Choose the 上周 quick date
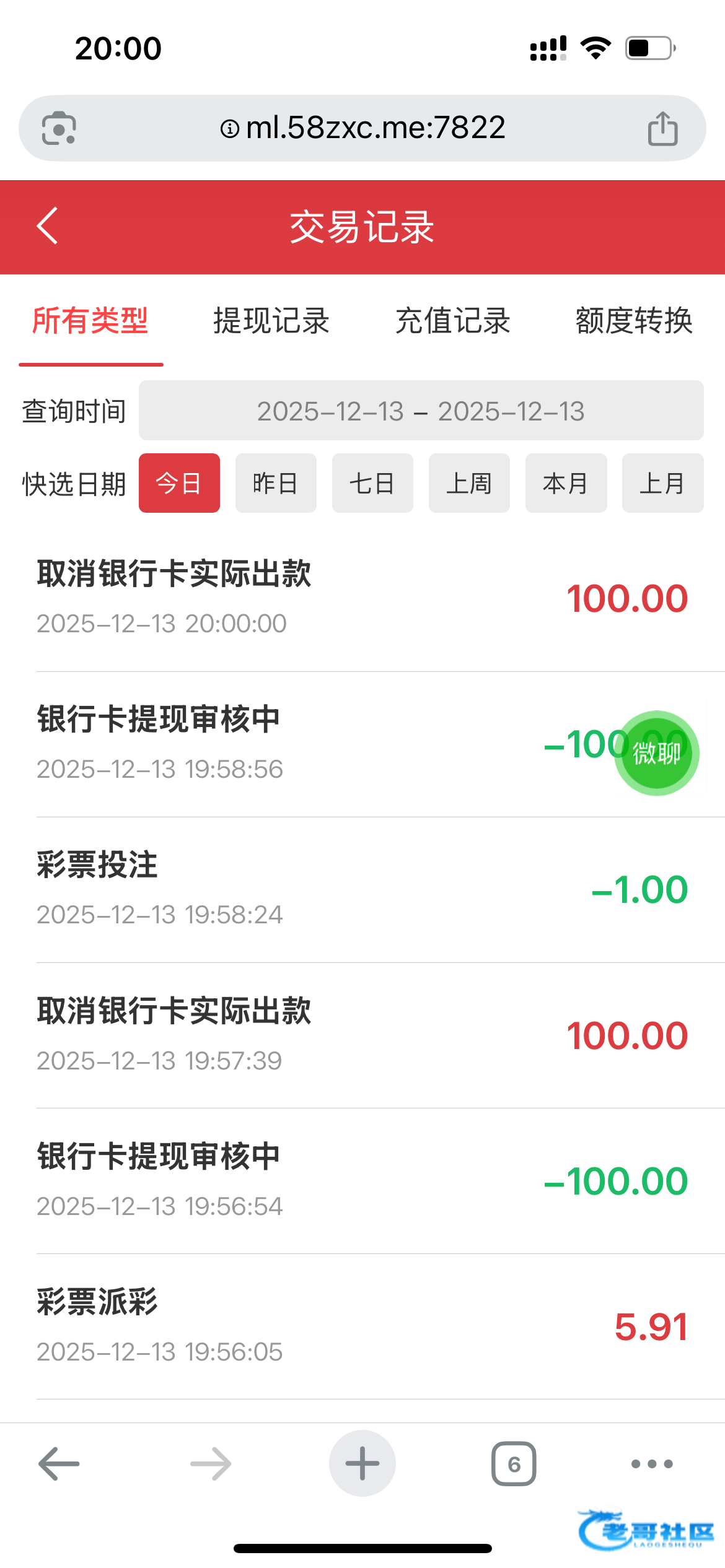725x1568 pixels. 469,483
